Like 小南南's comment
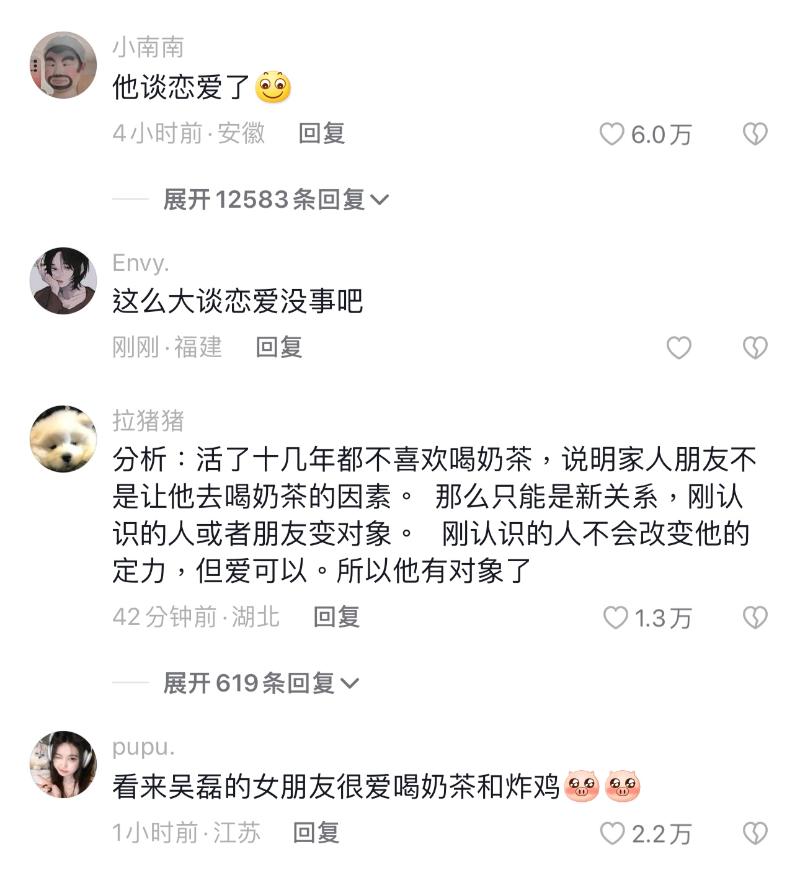 [x=612, y=134]
